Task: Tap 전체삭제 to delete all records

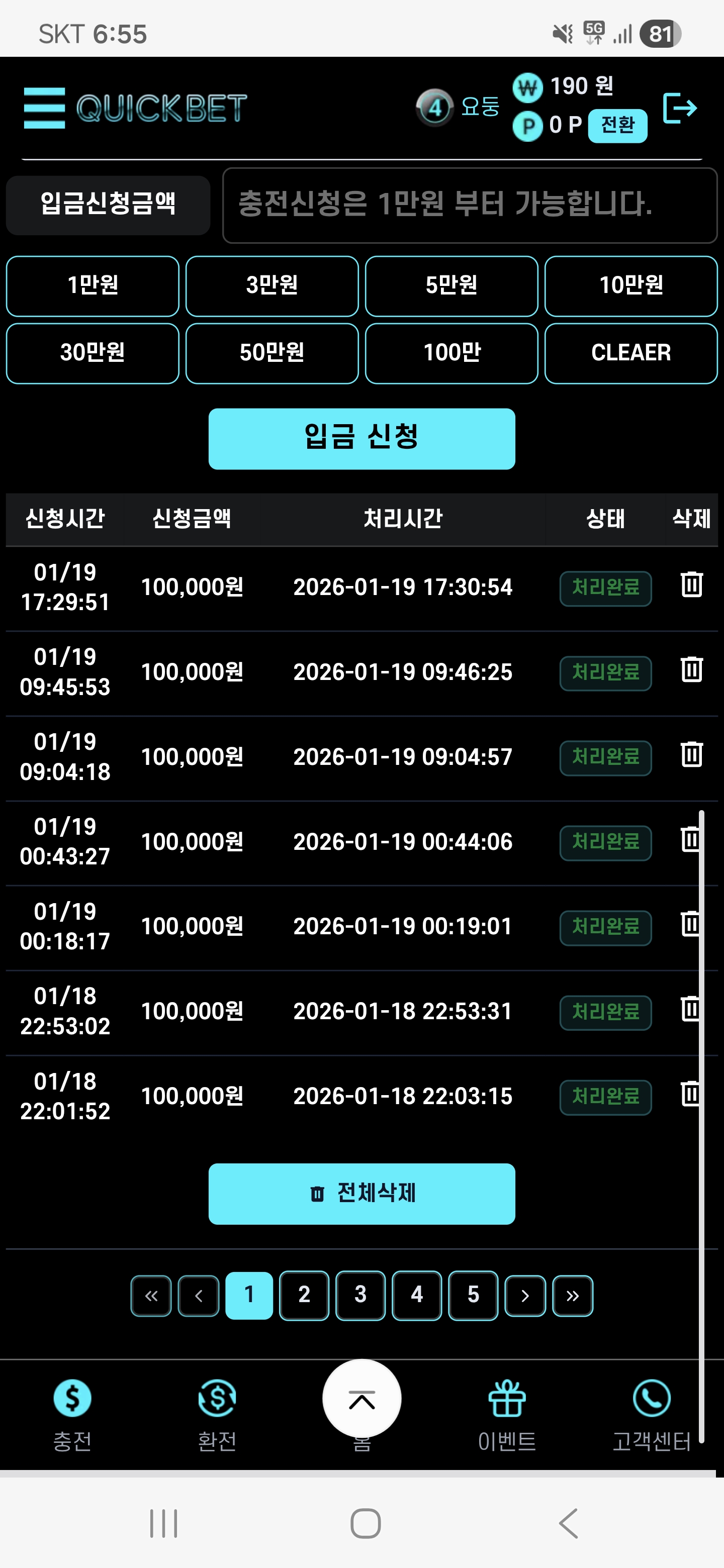Action: (361, 1193)
